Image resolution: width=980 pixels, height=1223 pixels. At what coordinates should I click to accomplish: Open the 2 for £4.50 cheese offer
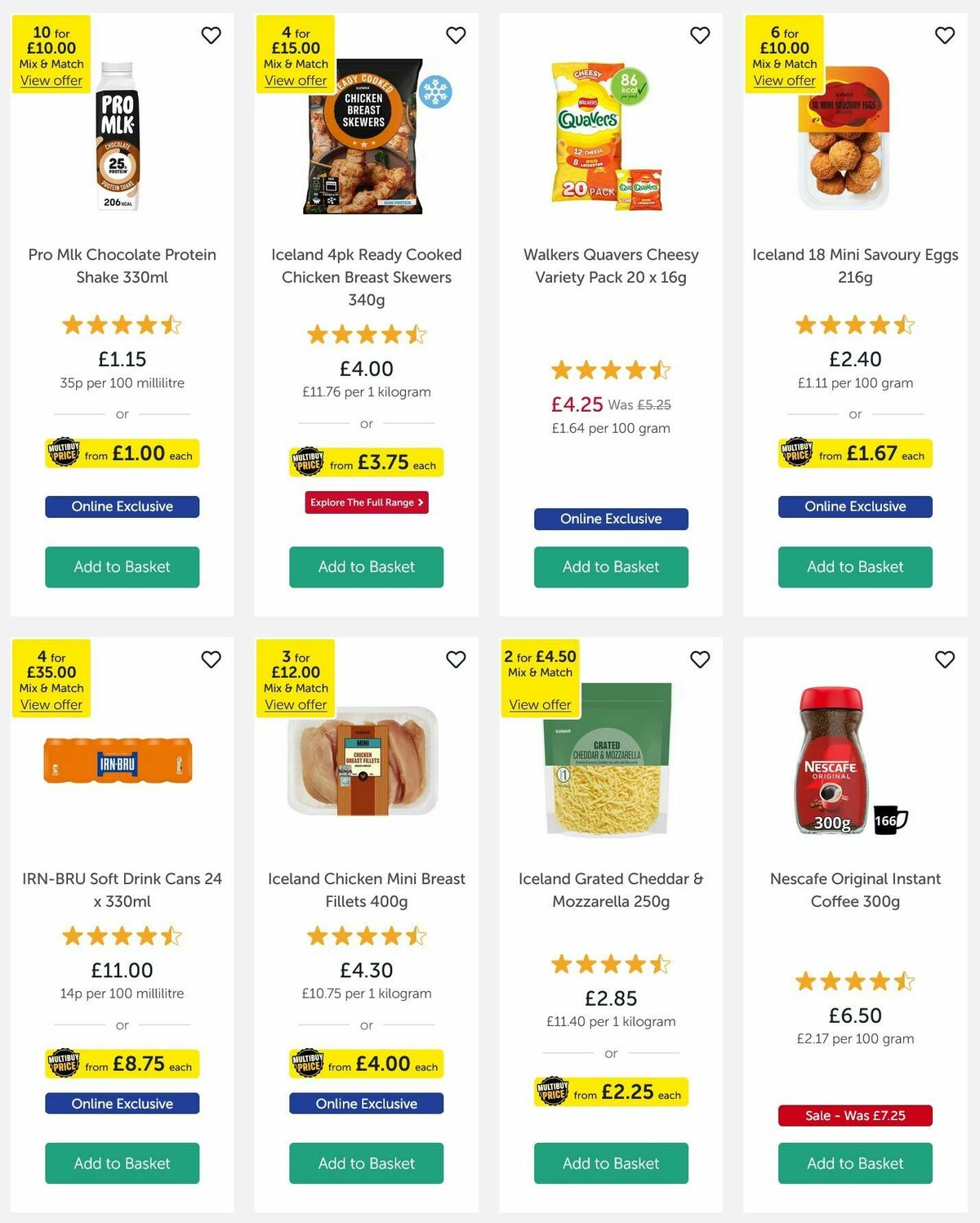(540, 704)
